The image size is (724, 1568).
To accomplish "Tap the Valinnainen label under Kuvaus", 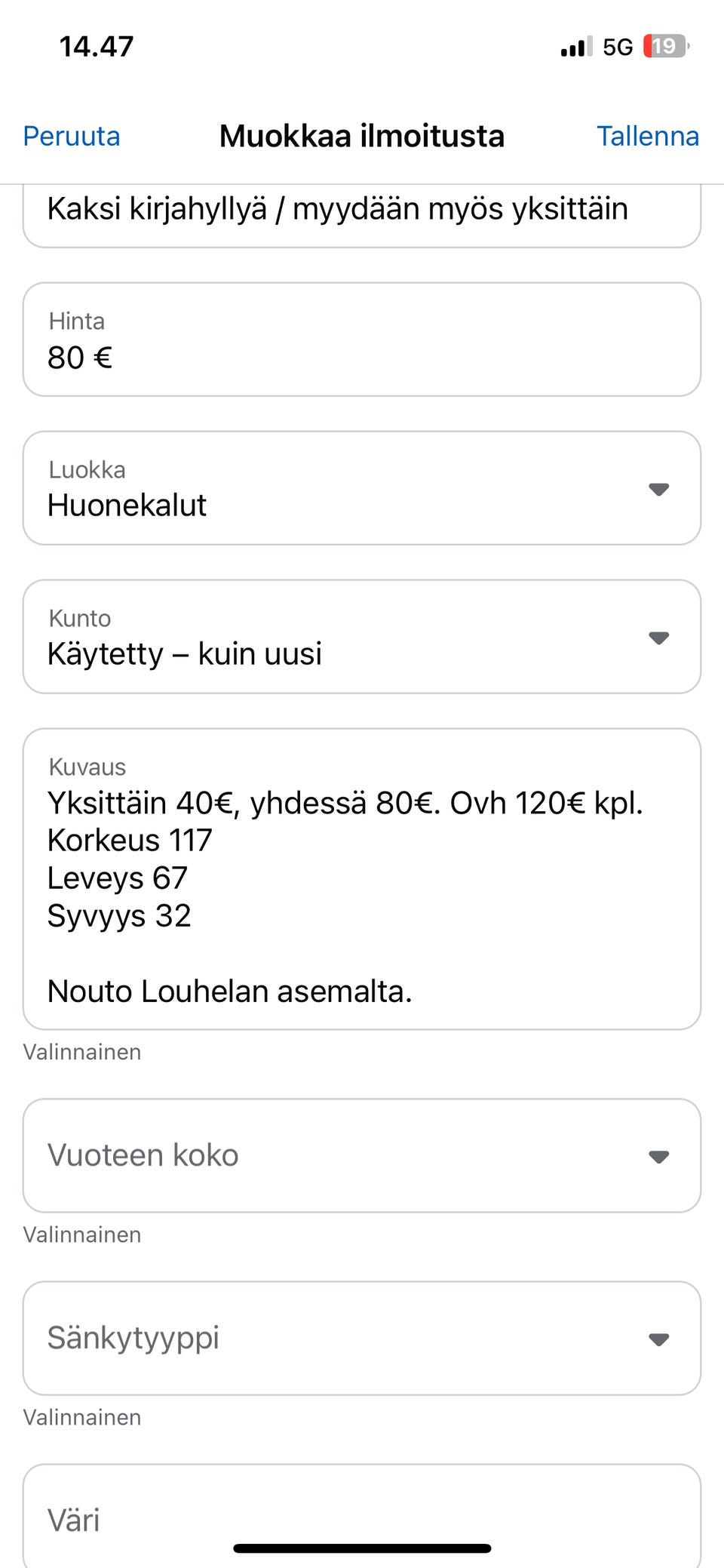I will click(81, 1052).
